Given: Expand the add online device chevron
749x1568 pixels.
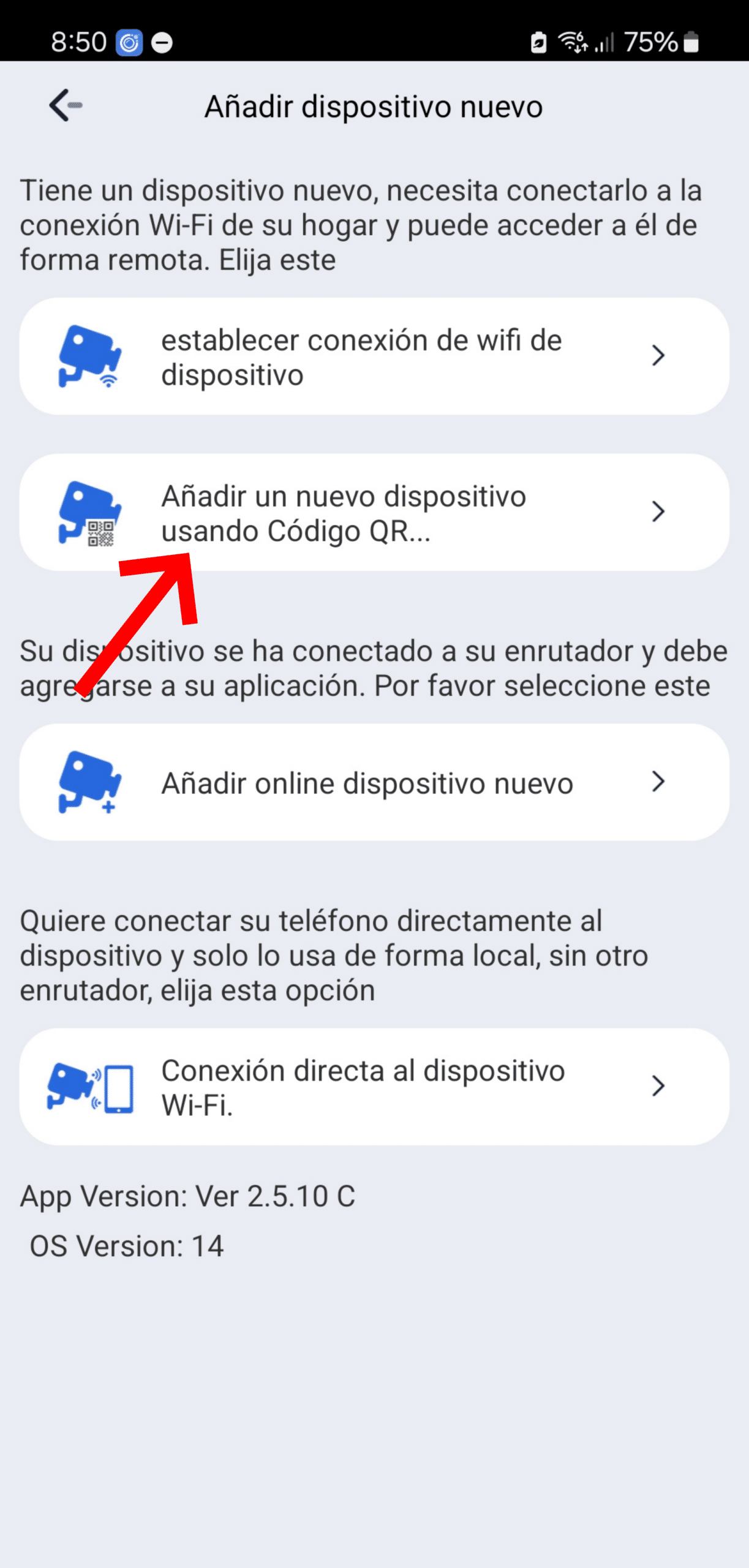Looking at the screenshot, I should 658,782.
